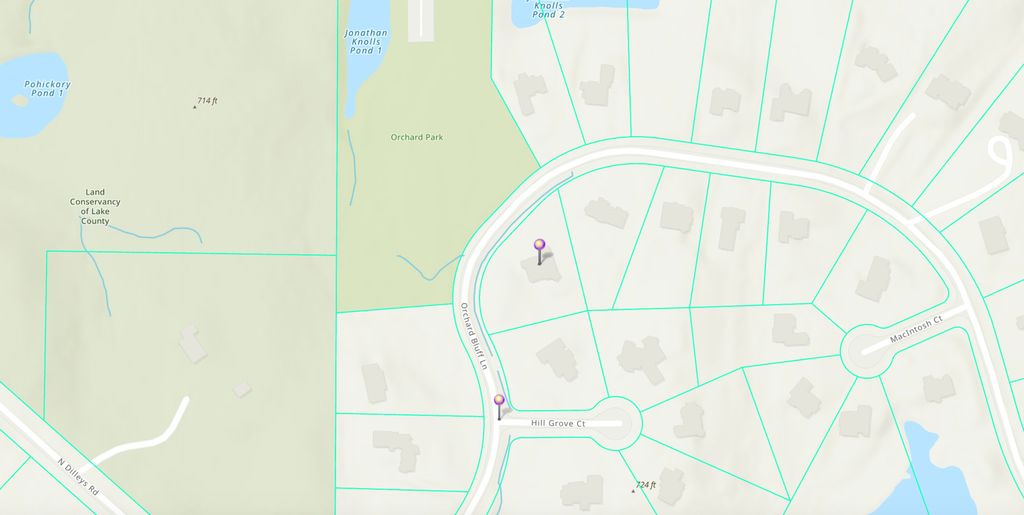Tap the pin on the Orchard Bluff Ln house

[x=540, y=246]
